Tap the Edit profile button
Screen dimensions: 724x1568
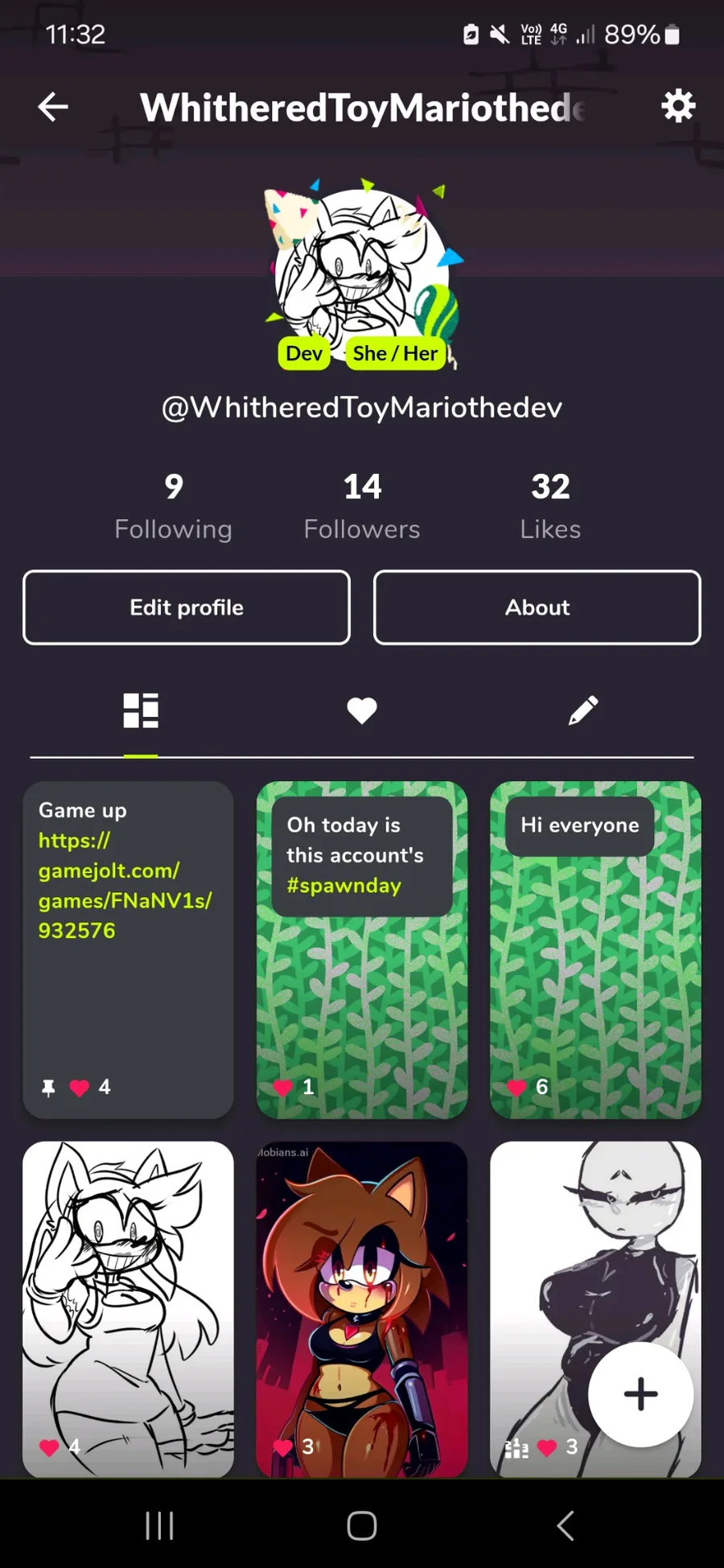click(x=187, y=607)
